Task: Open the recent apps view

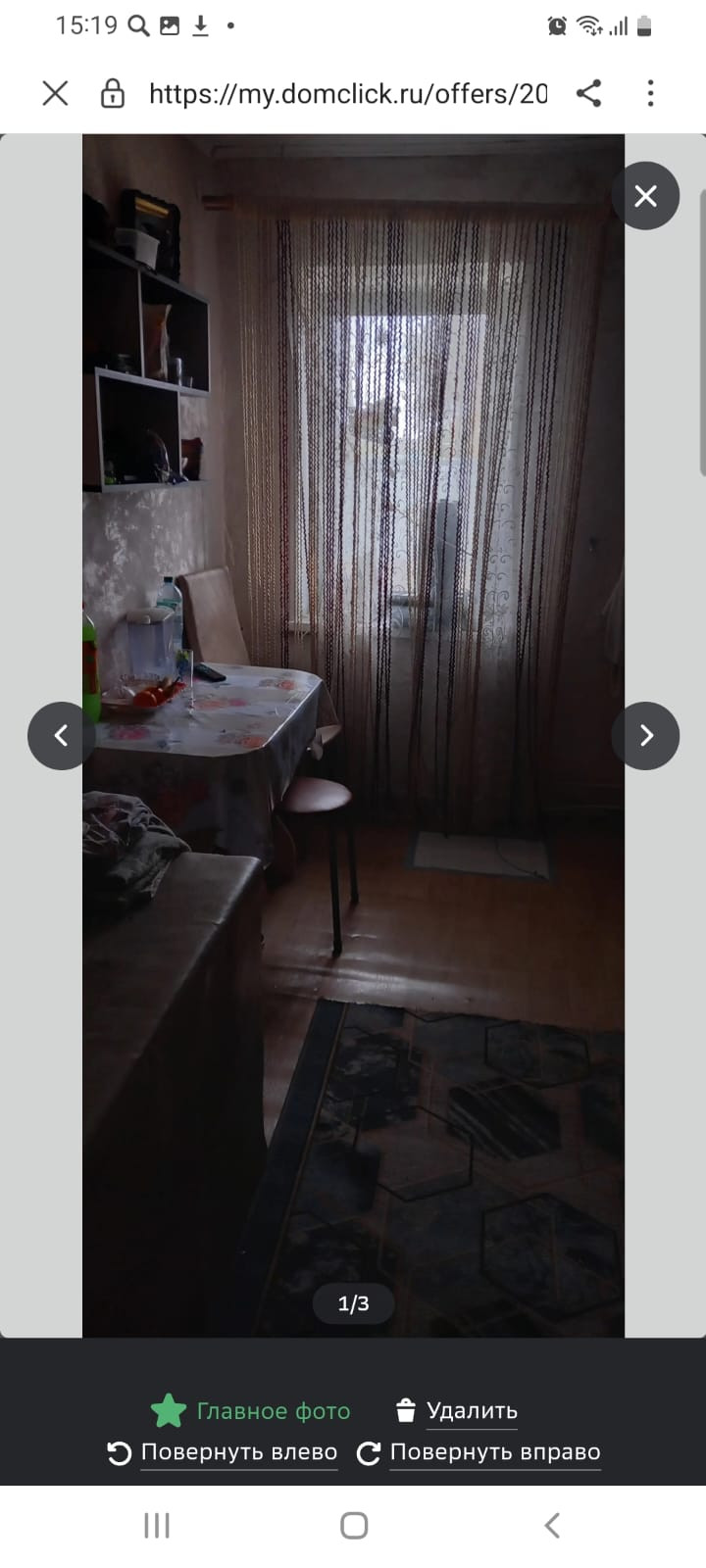Action: point(157,1525)
